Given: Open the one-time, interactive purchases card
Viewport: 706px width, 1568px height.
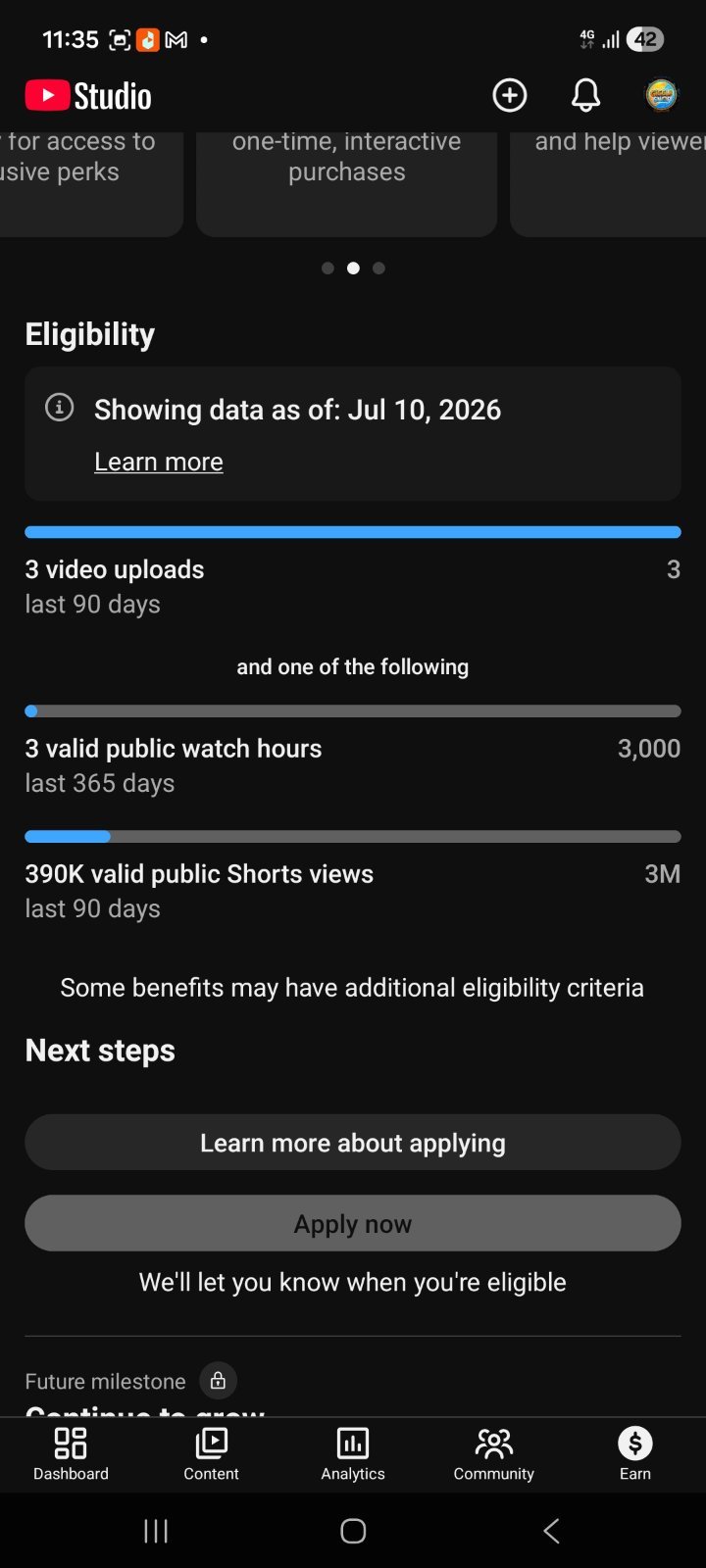Looking at the screenshot, I should (x=346, y=183).
